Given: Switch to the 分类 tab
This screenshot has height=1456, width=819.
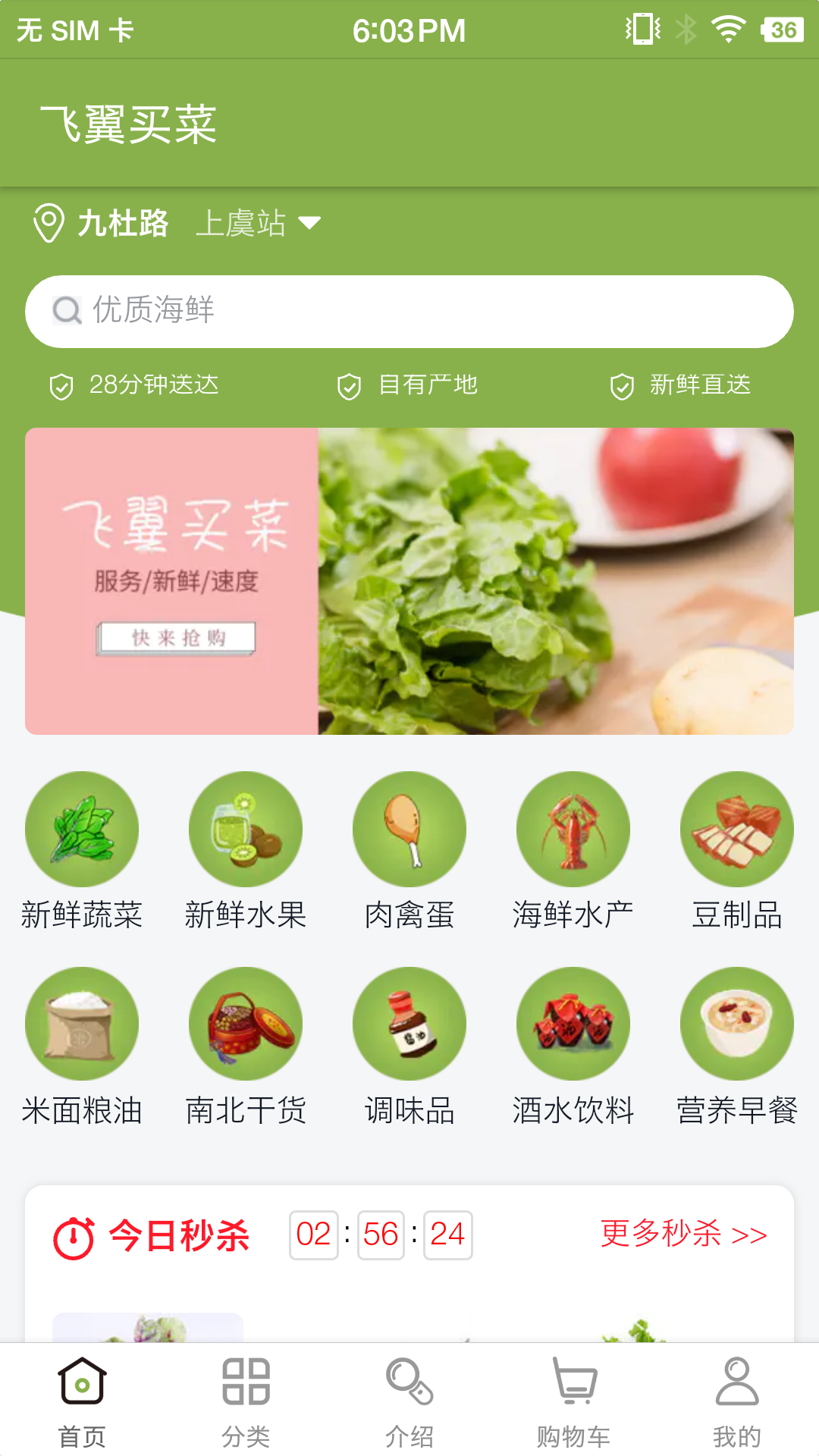Looking at the screenshot, I should coord(246,1400).
